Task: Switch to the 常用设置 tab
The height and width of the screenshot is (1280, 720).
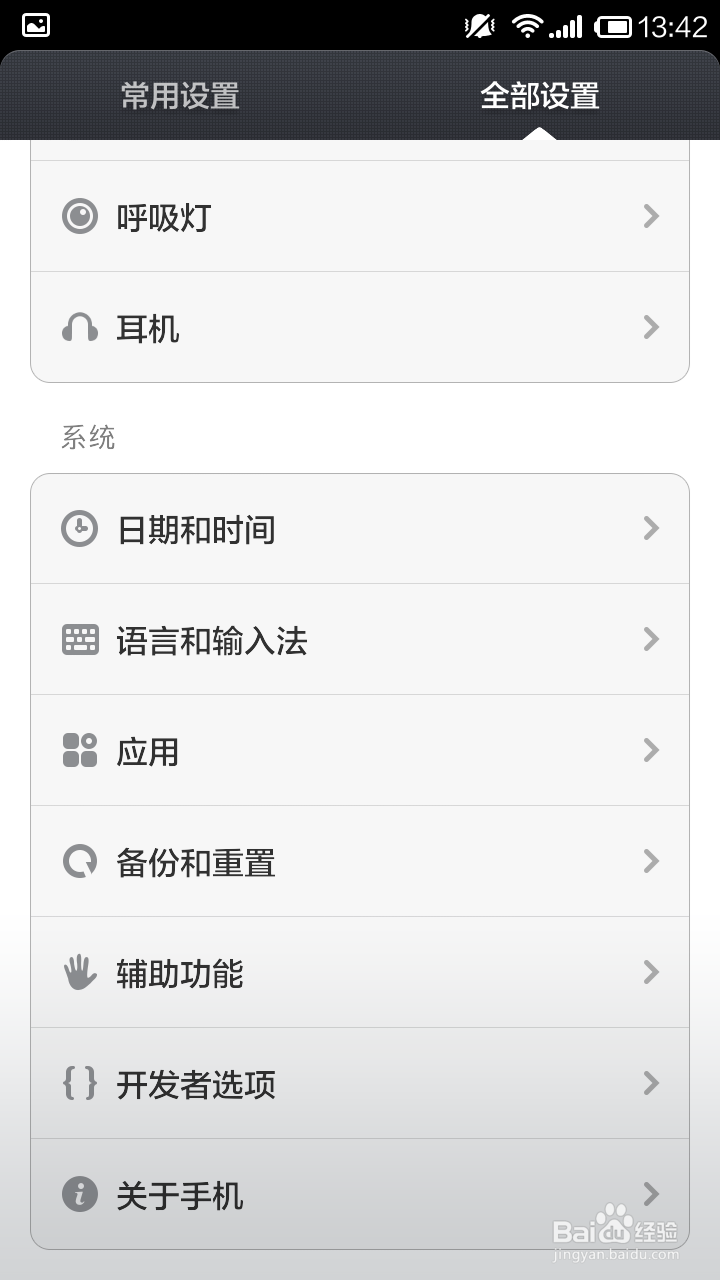Action: click(180, 98)
